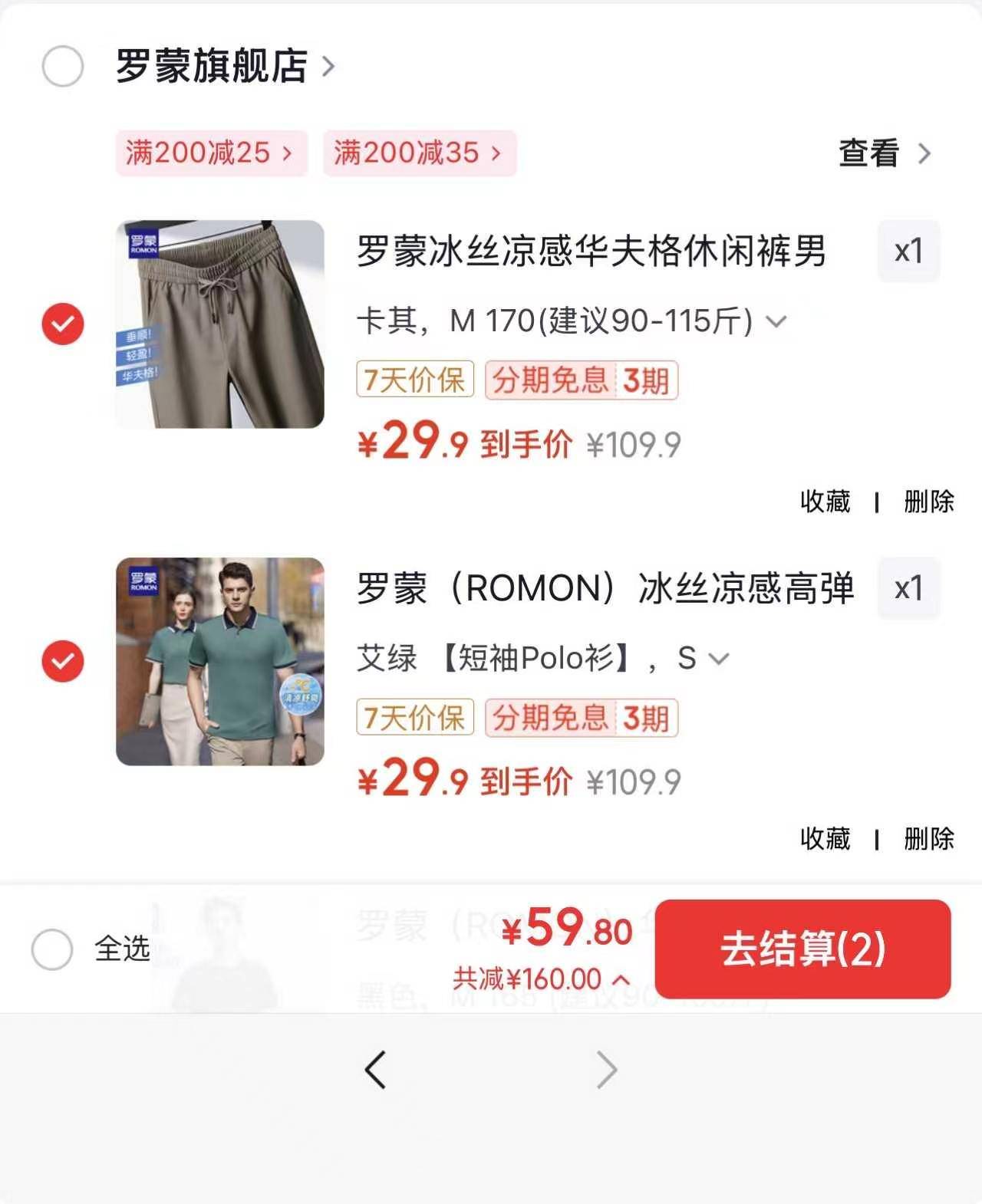
Task: Open the 满200减25 coupon
Action: click(x=211, y=153)
